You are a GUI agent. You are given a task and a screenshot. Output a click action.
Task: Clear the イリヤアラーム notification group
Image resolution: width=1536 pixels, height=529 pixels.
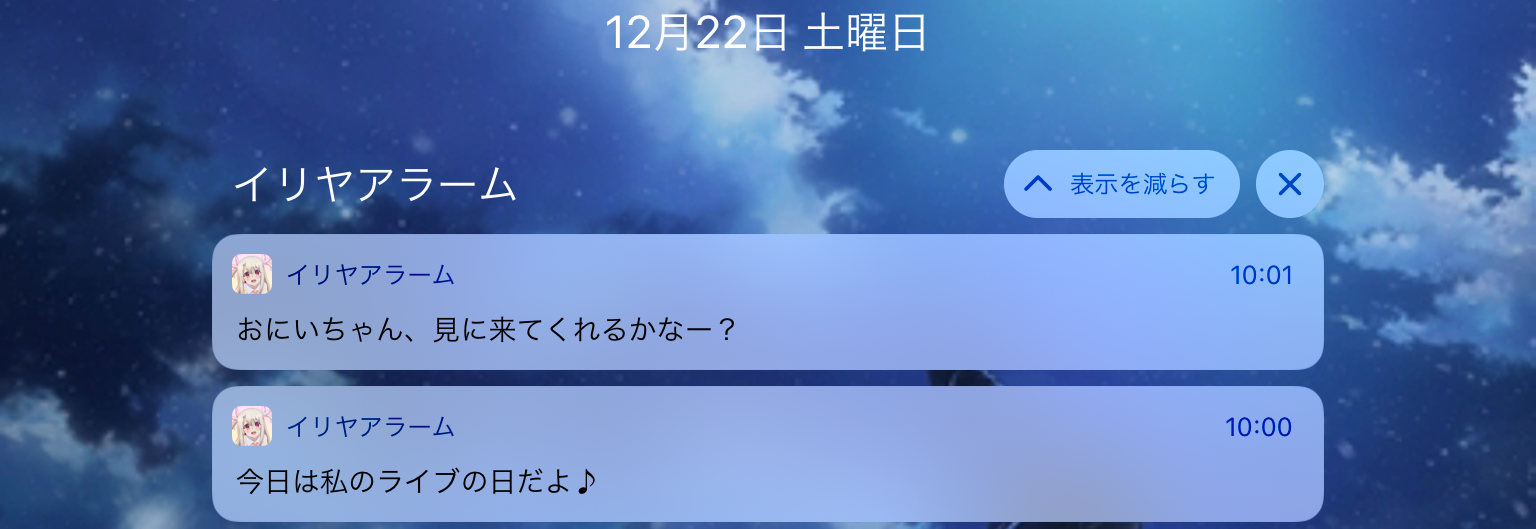tap(1289, 184)
